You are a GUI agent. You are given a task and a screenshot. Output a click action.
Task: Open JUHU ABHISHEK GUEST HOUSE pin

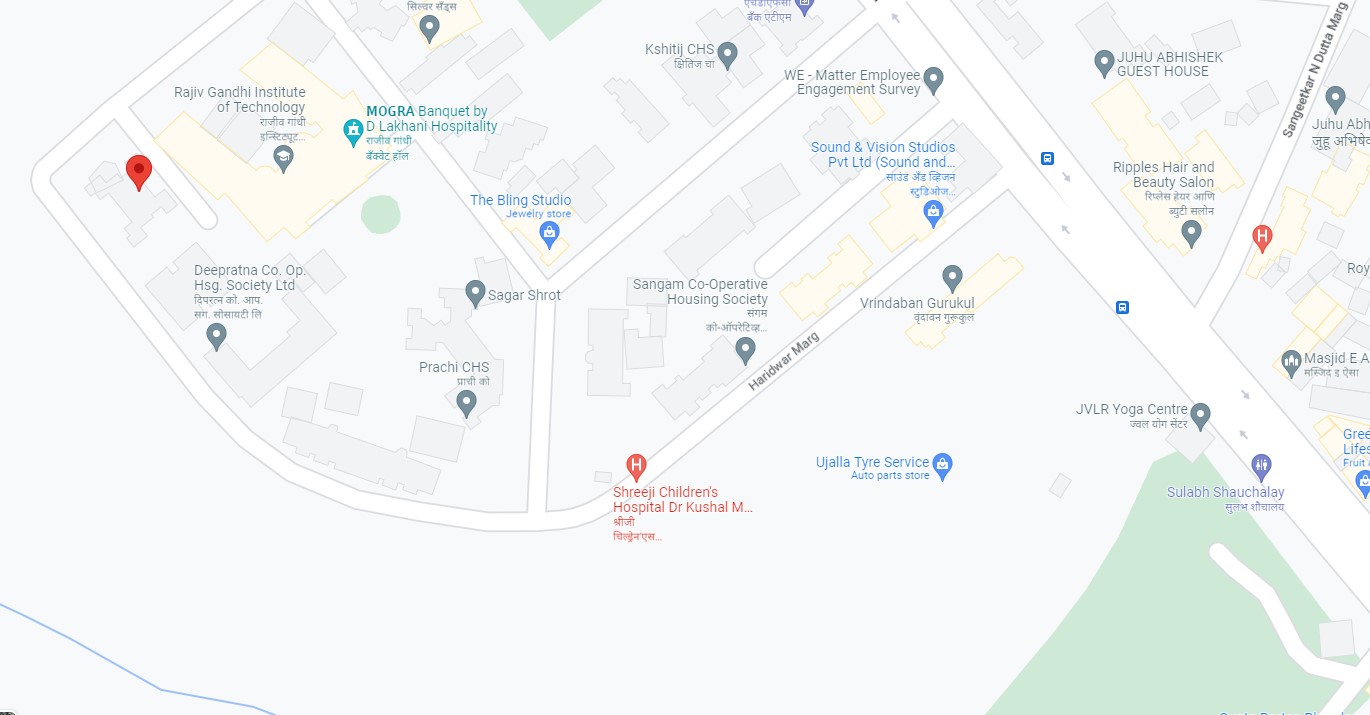click(x=1104, y=63)
